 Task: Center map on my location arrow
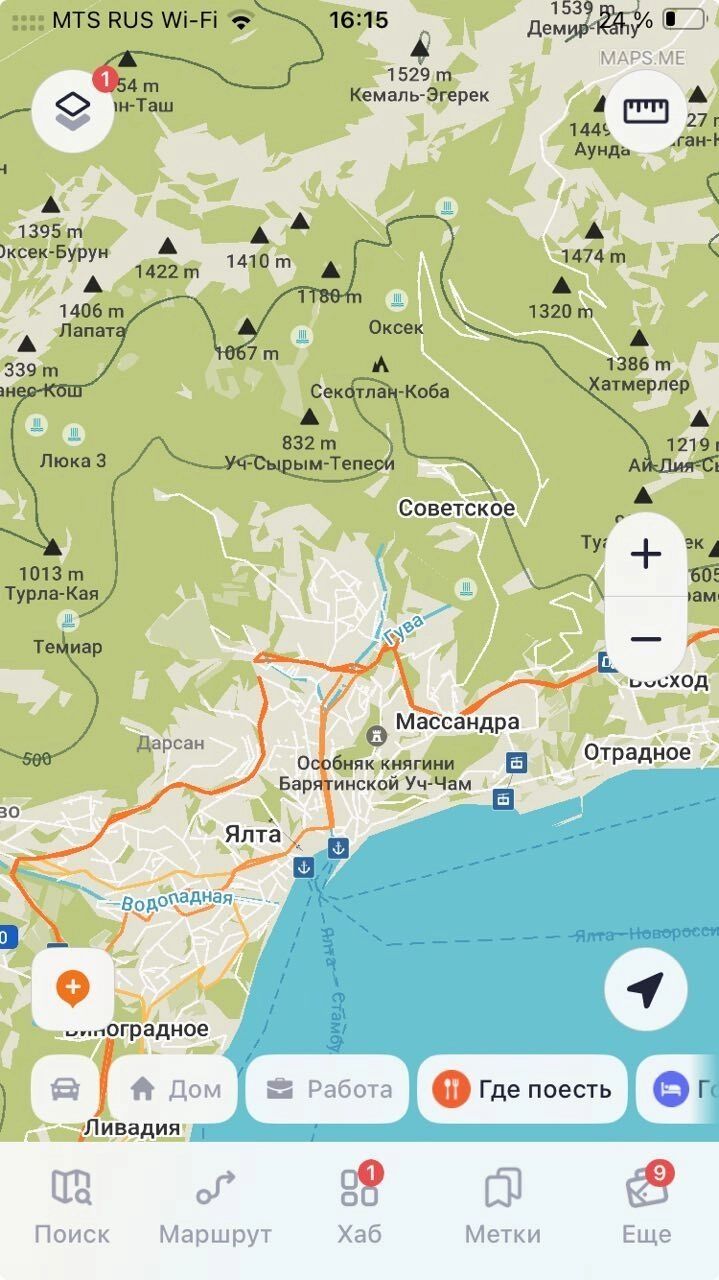pyautogui.click(x=646, y=990)
